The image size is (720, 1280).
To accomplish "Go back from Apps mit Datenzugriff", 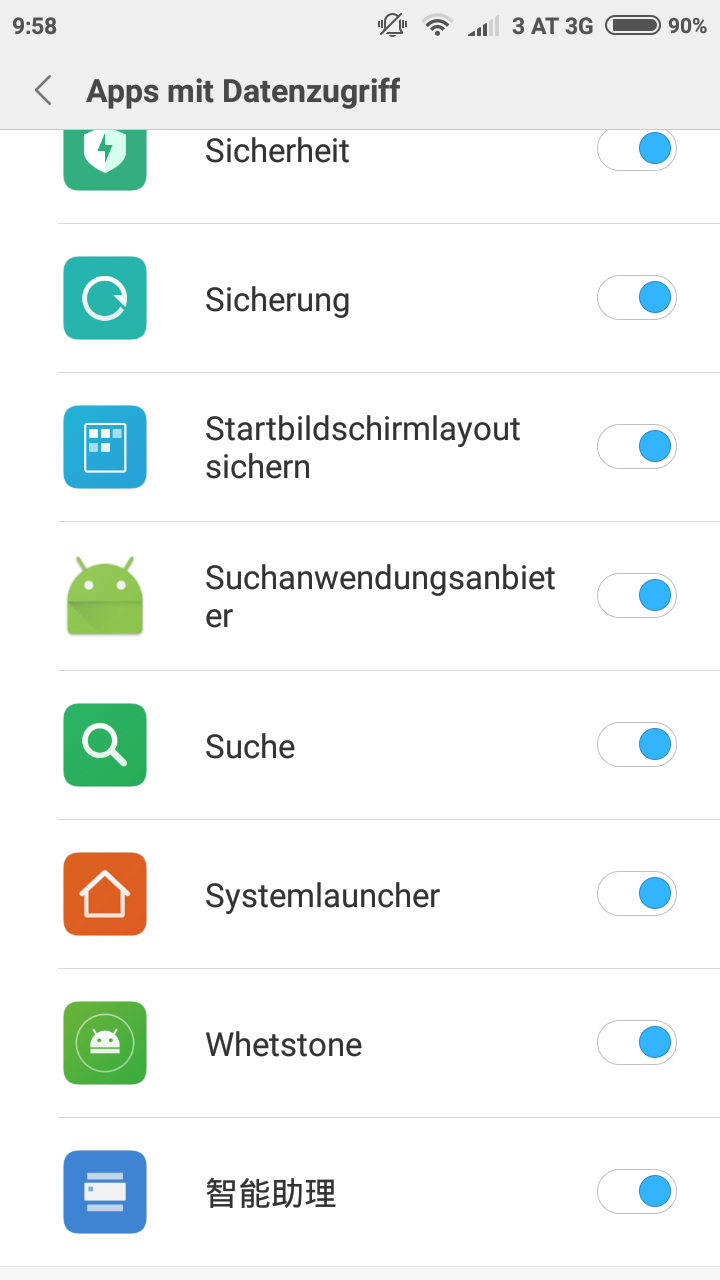I will [x=42, y=91].
